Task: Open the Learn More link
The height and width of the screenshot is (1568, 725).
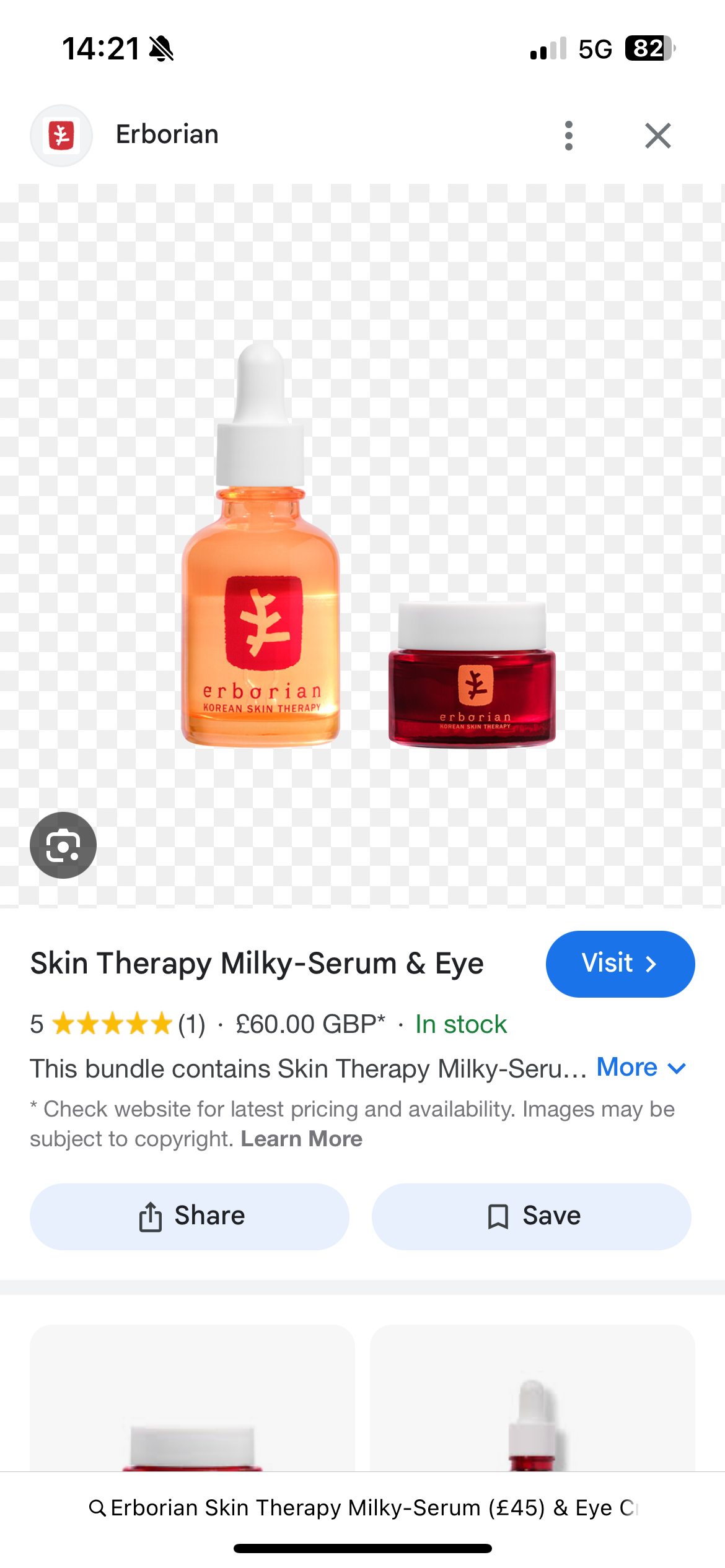Action: click(302, 1139)
